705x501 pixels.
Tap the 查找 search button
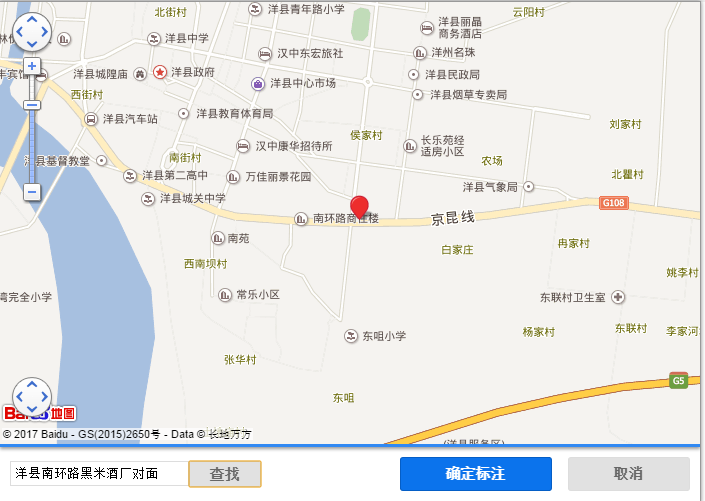[224, 474]
